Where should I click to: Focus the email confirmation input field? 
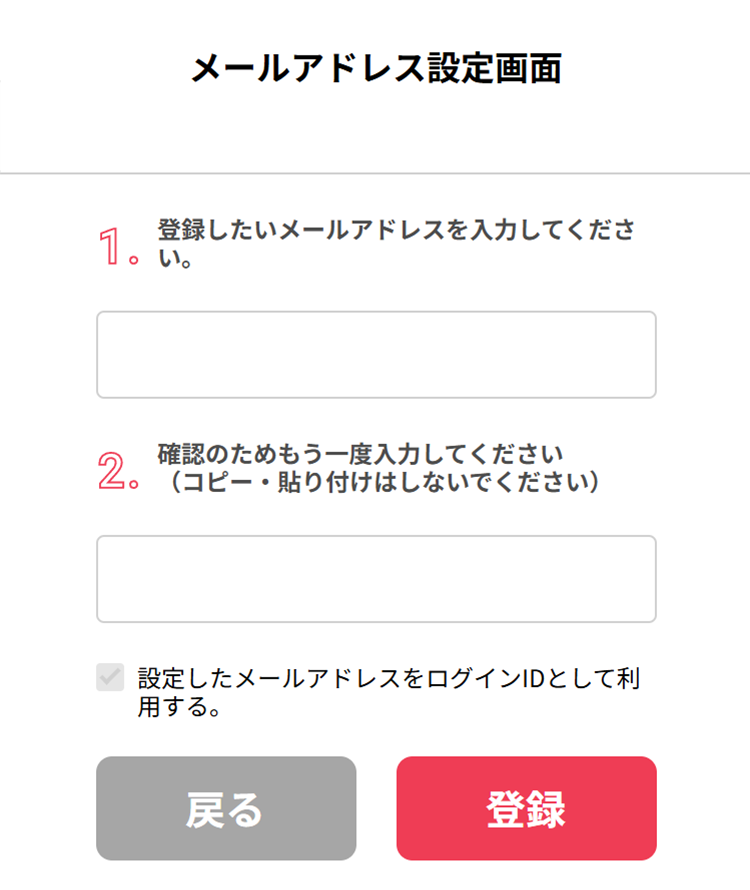[x=376, y=579]
